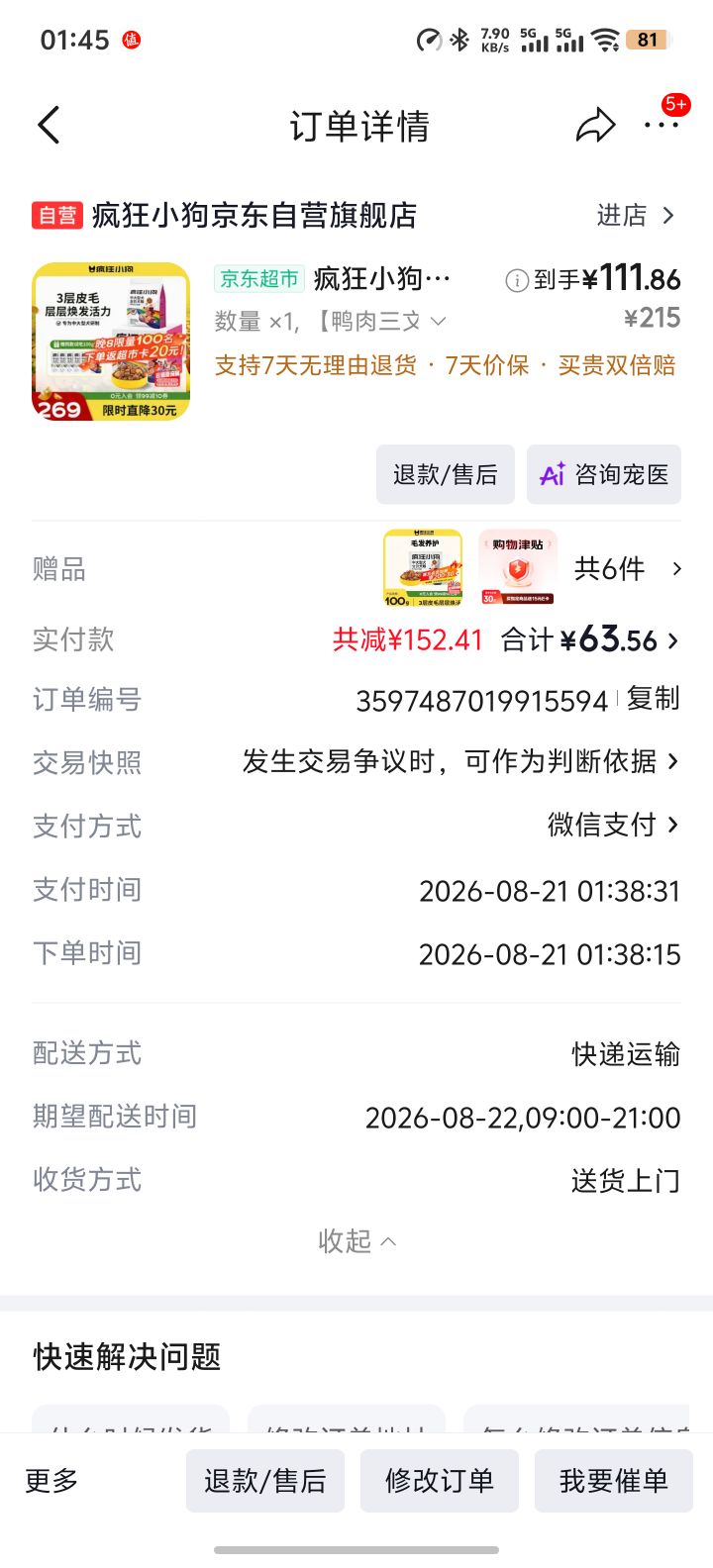Open the dog food product thumbnail
The height and width of the screenshot is (1568, 713).
point(111,342)
